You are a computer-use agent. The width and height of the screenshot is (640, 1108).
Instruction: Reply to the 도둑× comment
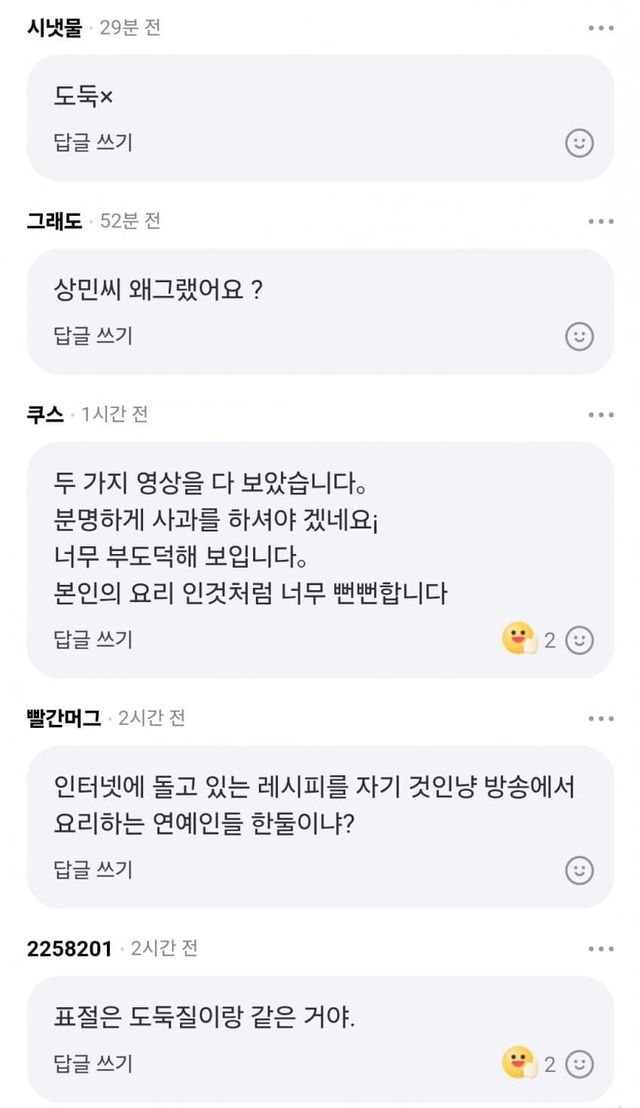coord(93,142)
